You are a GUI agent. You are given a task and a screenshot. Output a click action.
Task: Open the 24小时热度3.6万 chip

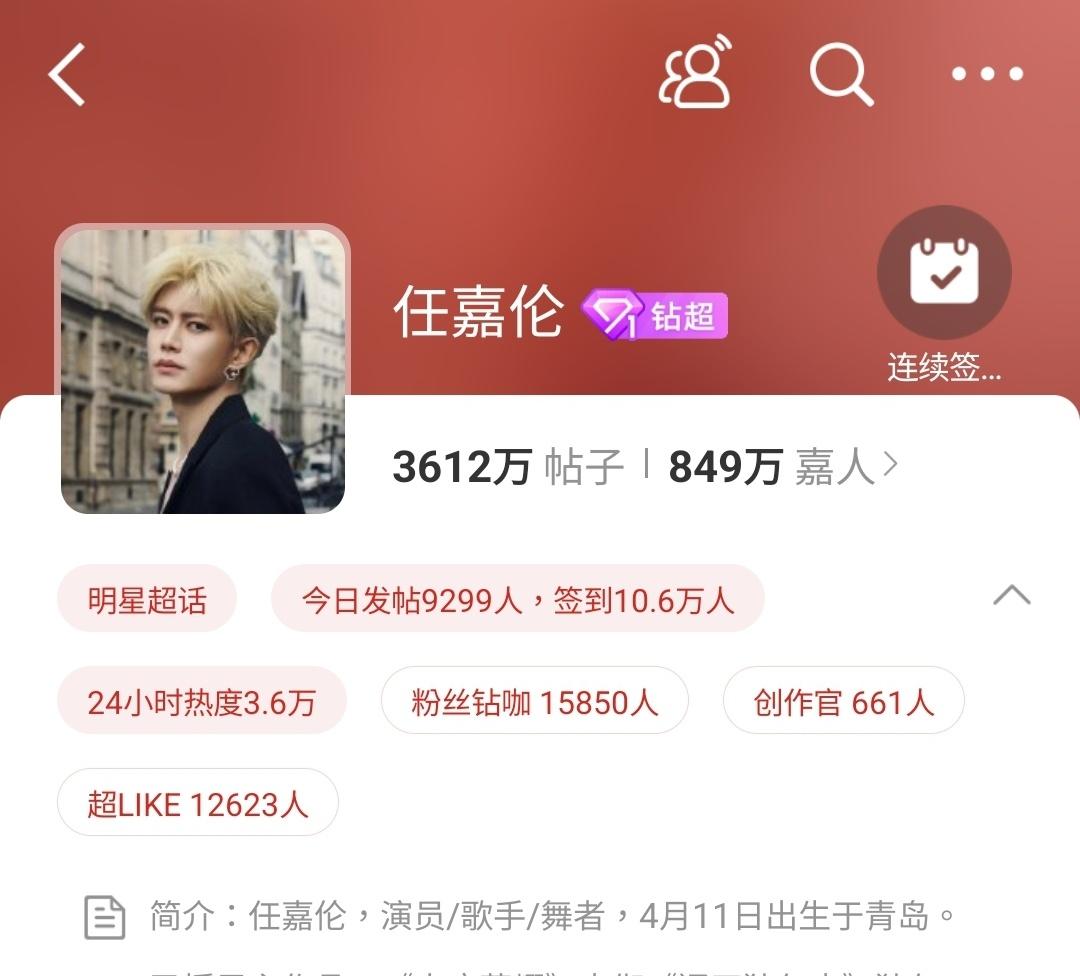(x=201, y=702)
